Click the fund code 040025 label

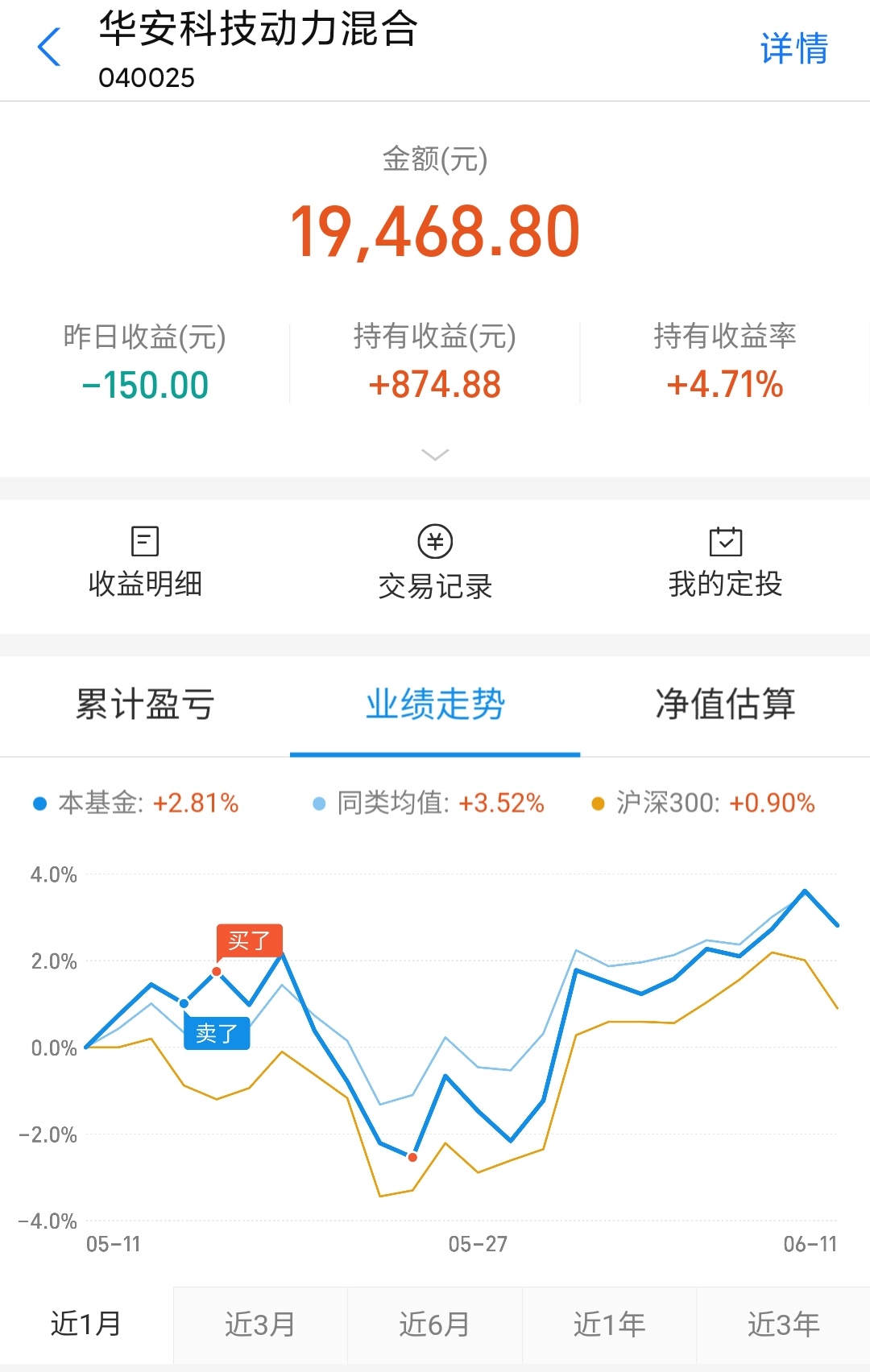tap(145, 78)
